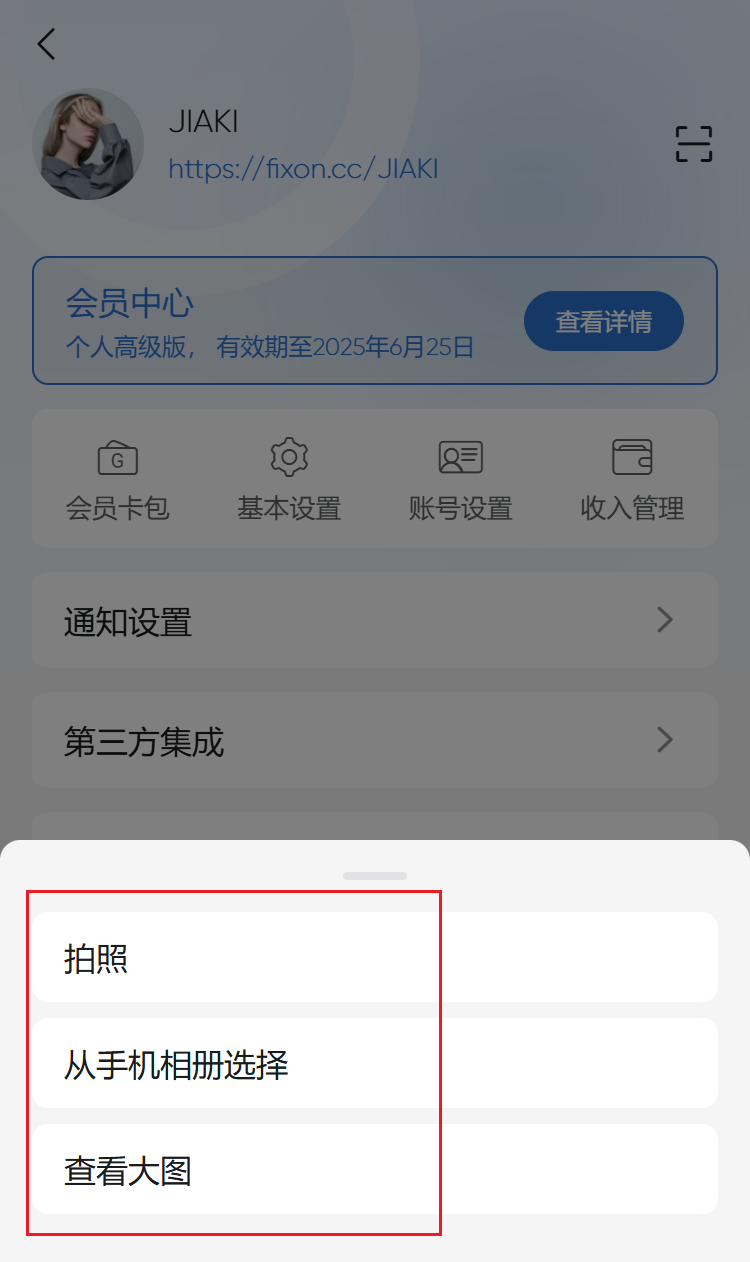Open 会员卡包
This screenshot has width=750, height=1262.
[x=118, y=479]
